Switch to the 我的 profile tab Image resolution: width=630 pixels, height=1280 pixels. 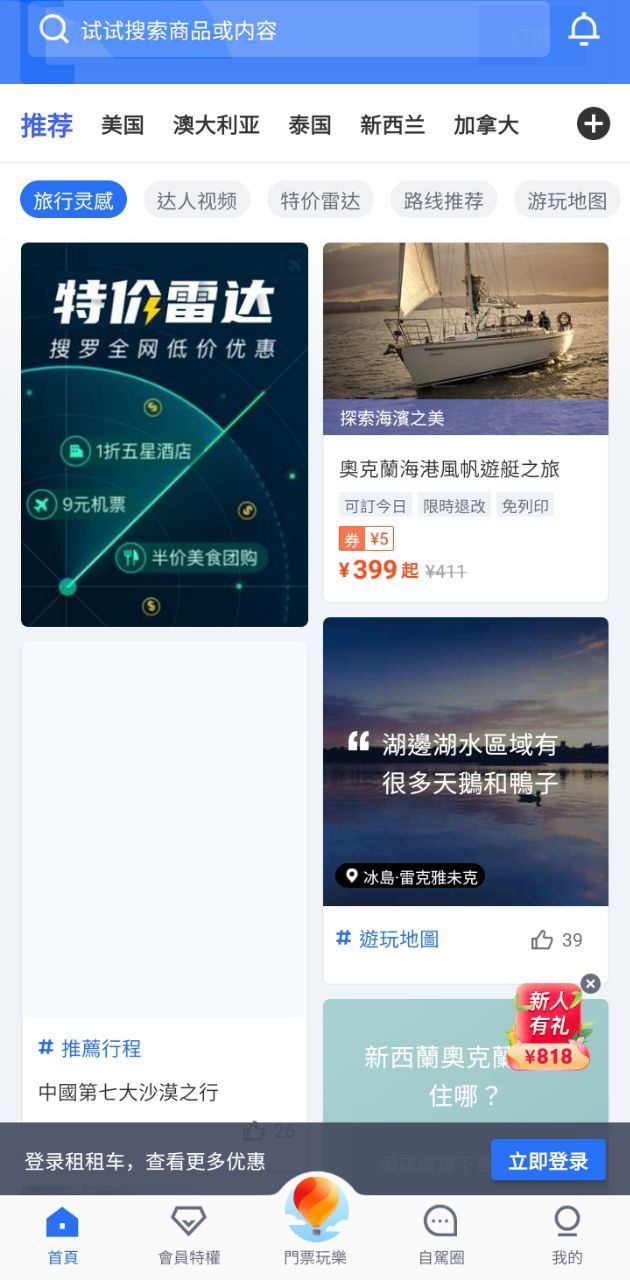coord(567,1234)
